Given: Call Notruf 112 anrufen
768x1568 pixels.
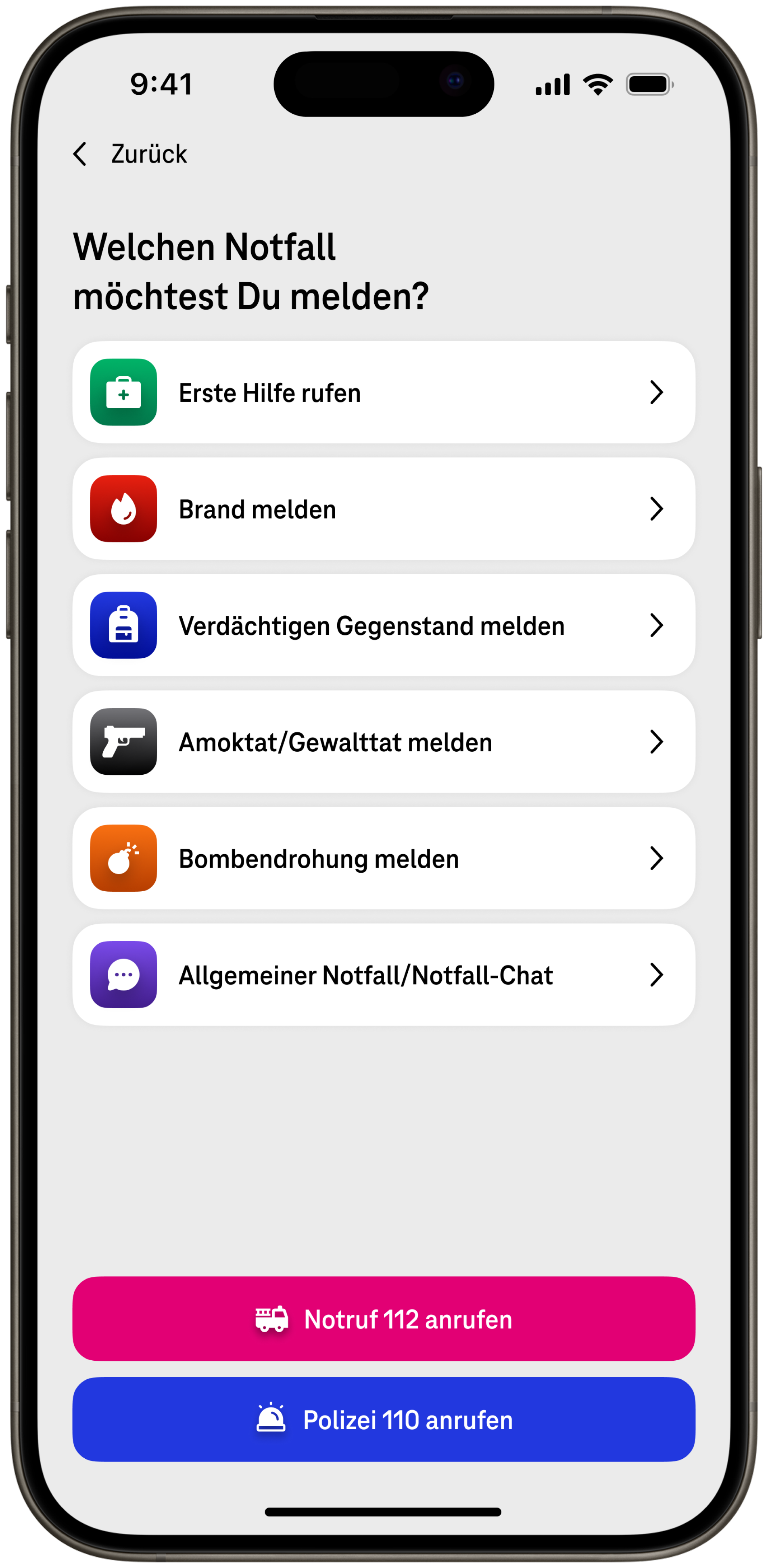Looking at the screenshot, I should [383, 1319].
